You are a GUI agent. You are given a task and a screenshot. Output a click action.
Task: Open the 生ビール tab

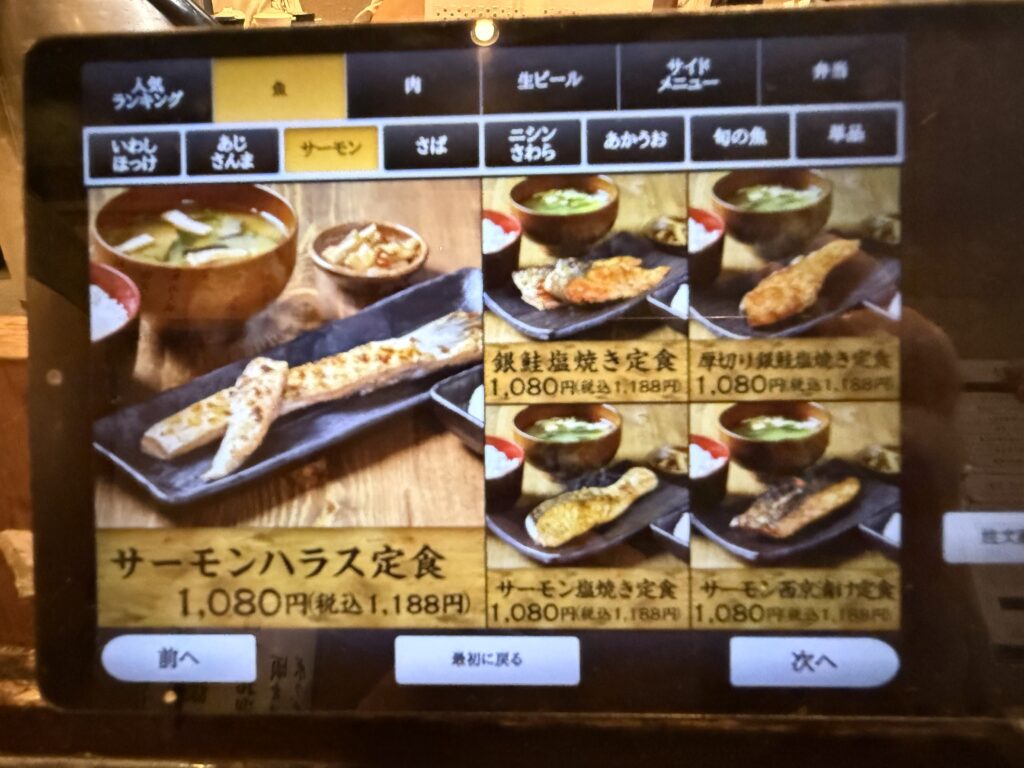click(x=549, y=81)
